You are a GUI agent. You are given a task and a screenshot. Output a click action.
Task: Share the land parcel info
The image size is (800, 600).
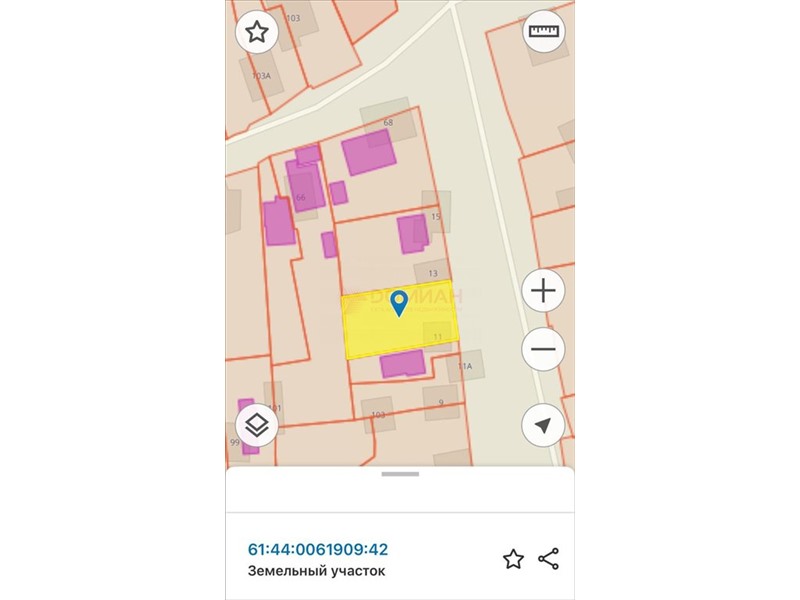tap(548, 559)
